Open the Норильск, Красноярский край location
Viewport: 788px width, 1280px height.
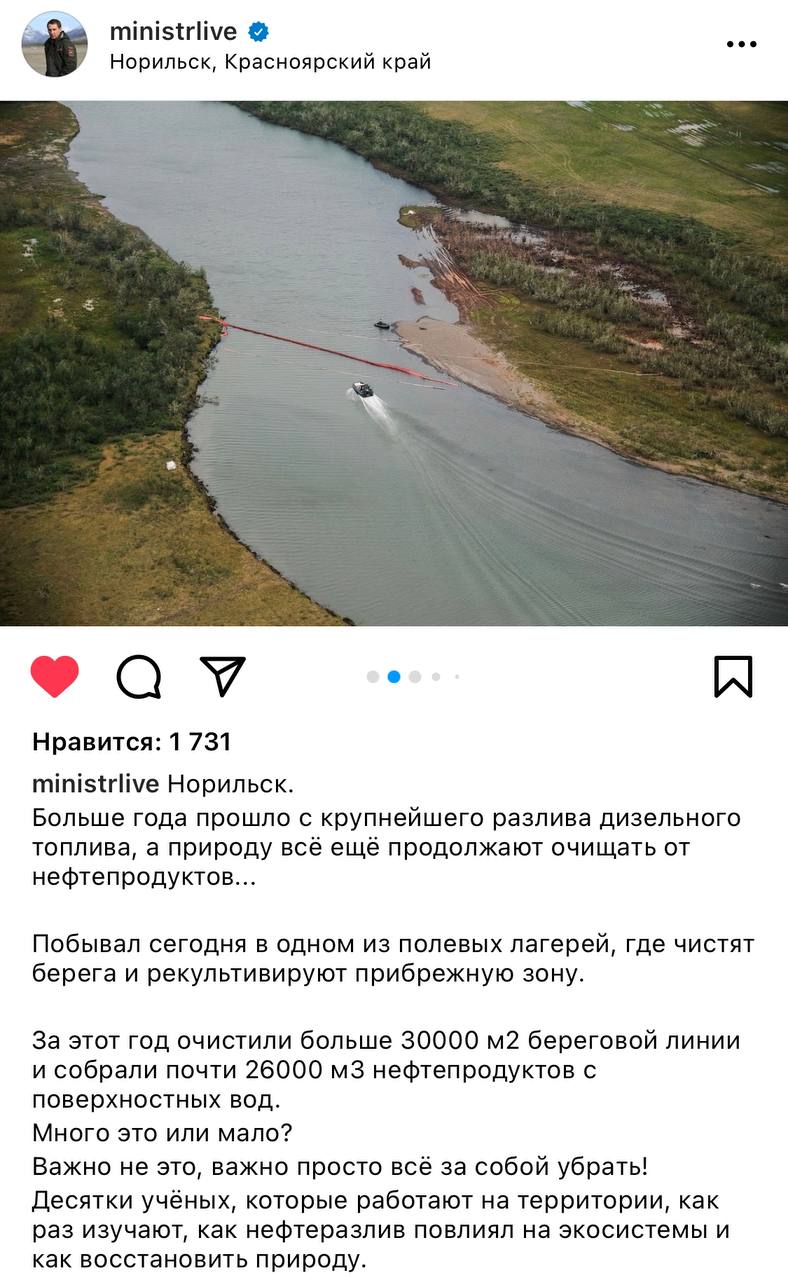coord(270,62)
